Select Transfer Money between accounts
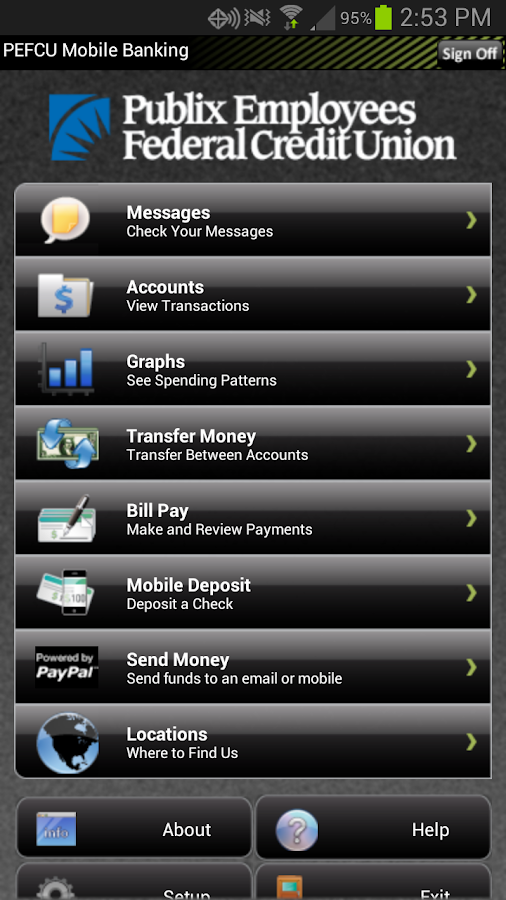This screenshot has height=900, width=506. [253, 444]
